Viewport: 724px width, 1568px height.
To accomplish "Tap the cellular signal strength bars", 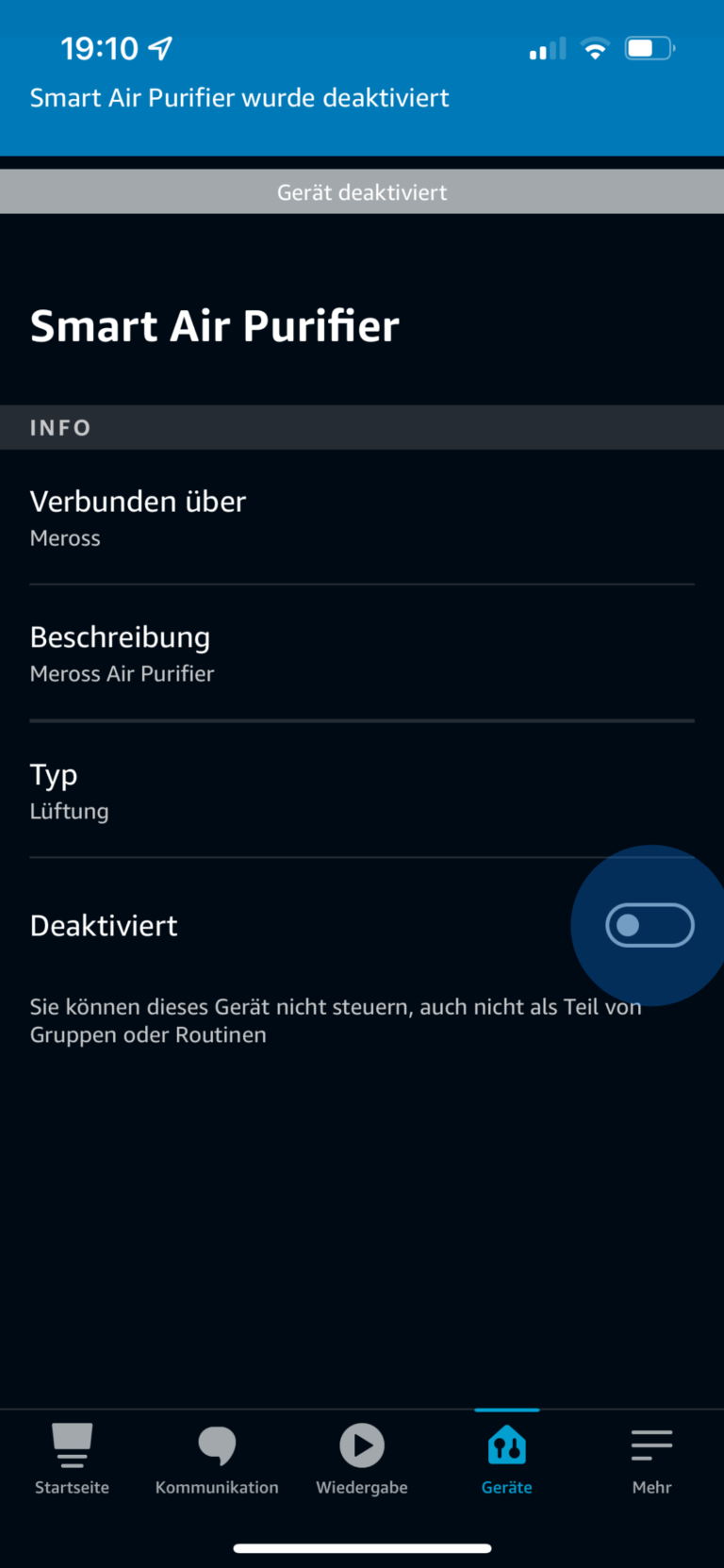I will coord(547,47).
